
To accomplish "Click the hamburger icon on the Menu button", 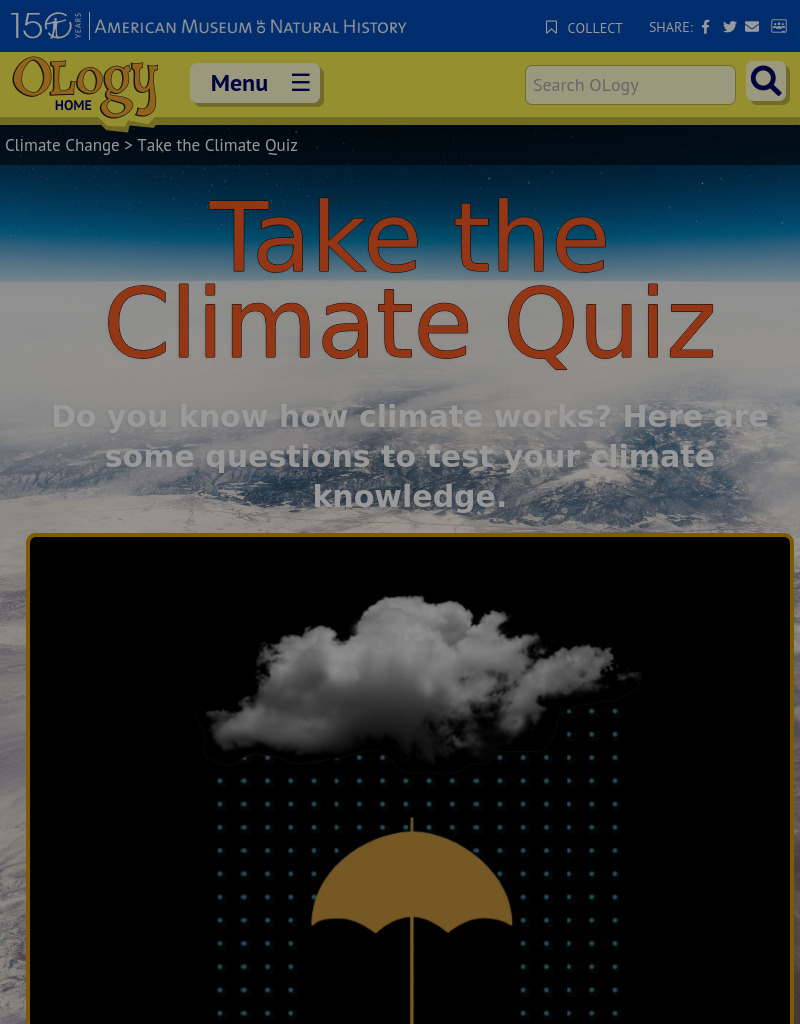I will (299, 83).
